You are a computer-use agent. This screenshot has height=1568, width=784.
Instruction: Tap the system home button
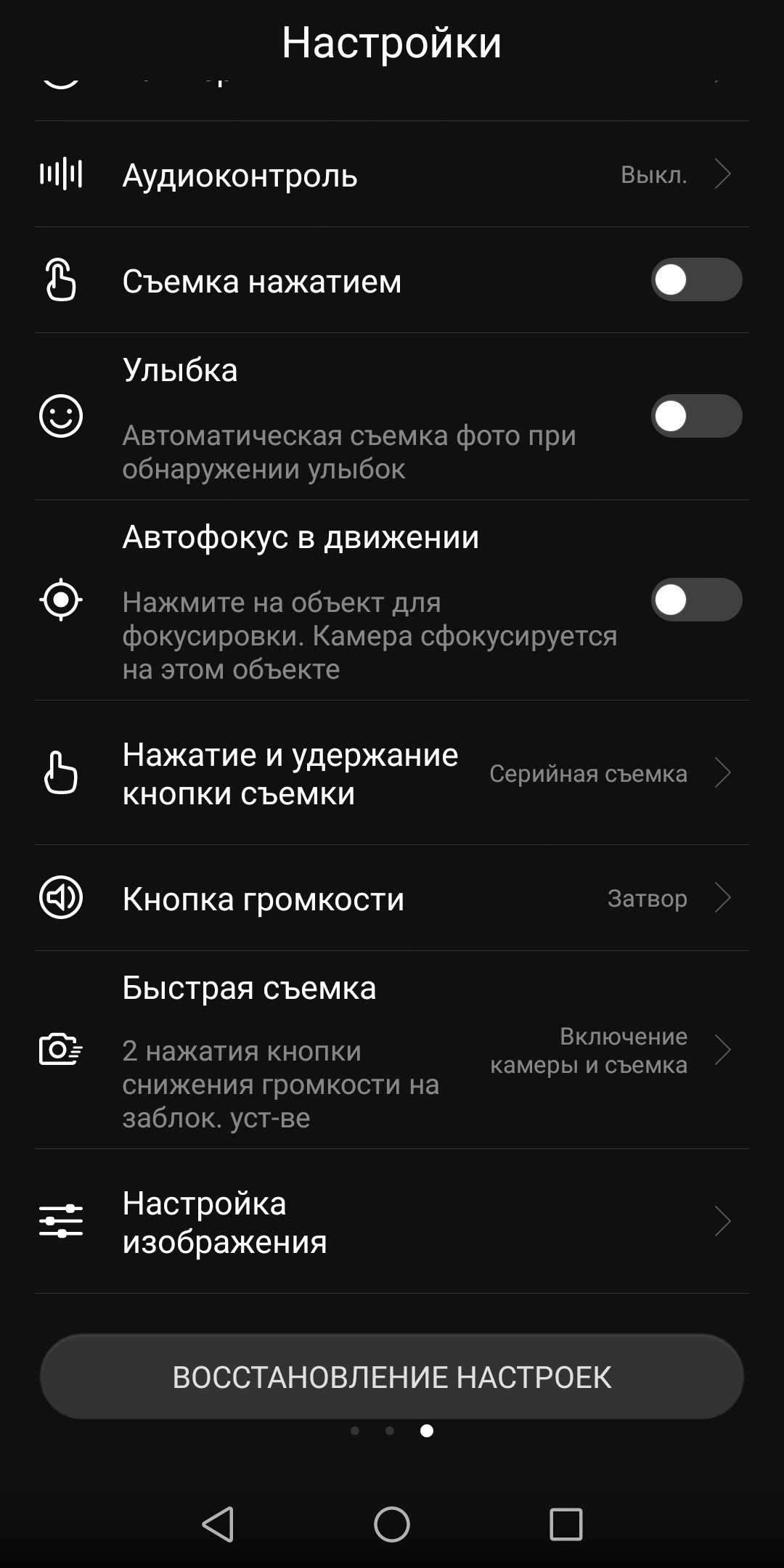pos(392,1523)
